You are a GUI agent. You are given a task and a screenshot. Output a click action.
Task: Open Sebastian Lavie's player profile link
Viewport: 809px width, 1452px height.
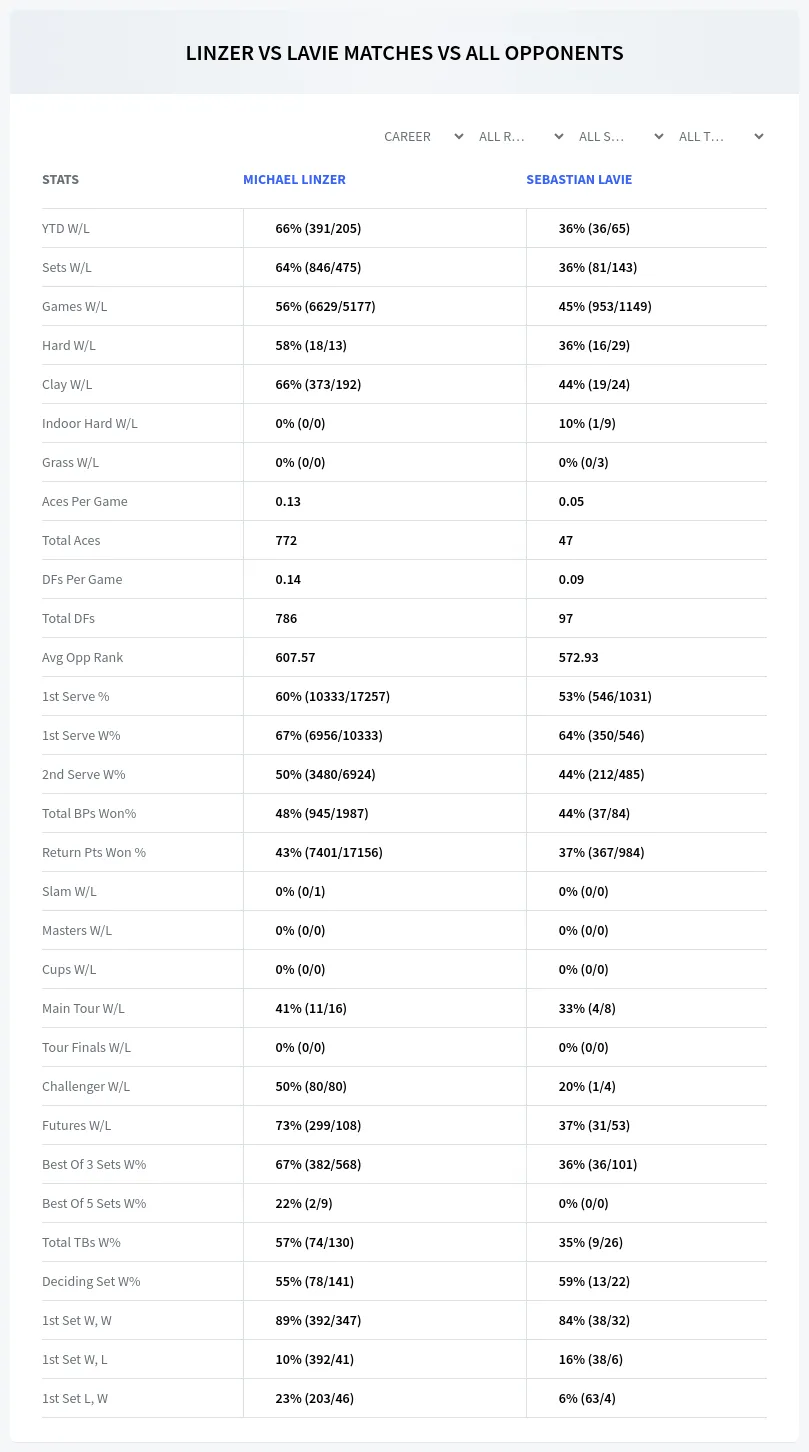[x=579, y=180]
